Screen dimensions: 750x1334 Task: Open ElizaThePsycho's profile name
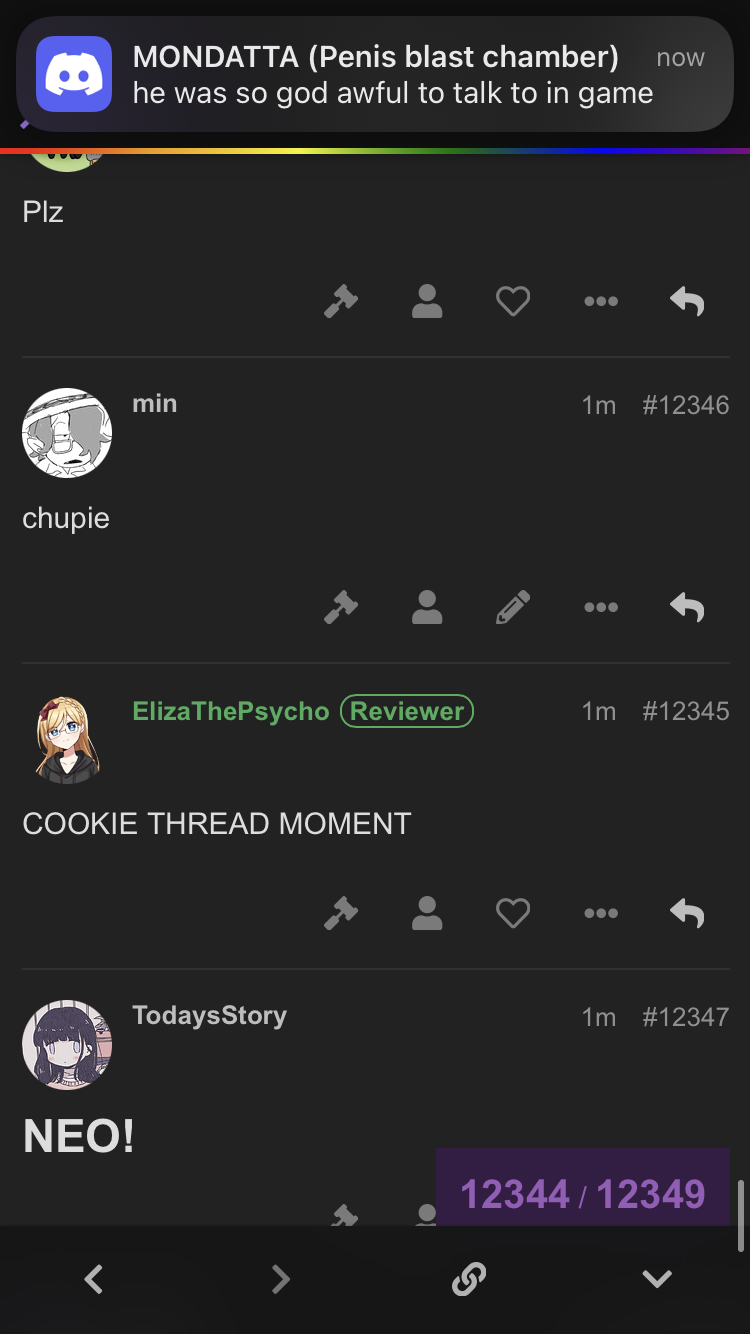231,711
